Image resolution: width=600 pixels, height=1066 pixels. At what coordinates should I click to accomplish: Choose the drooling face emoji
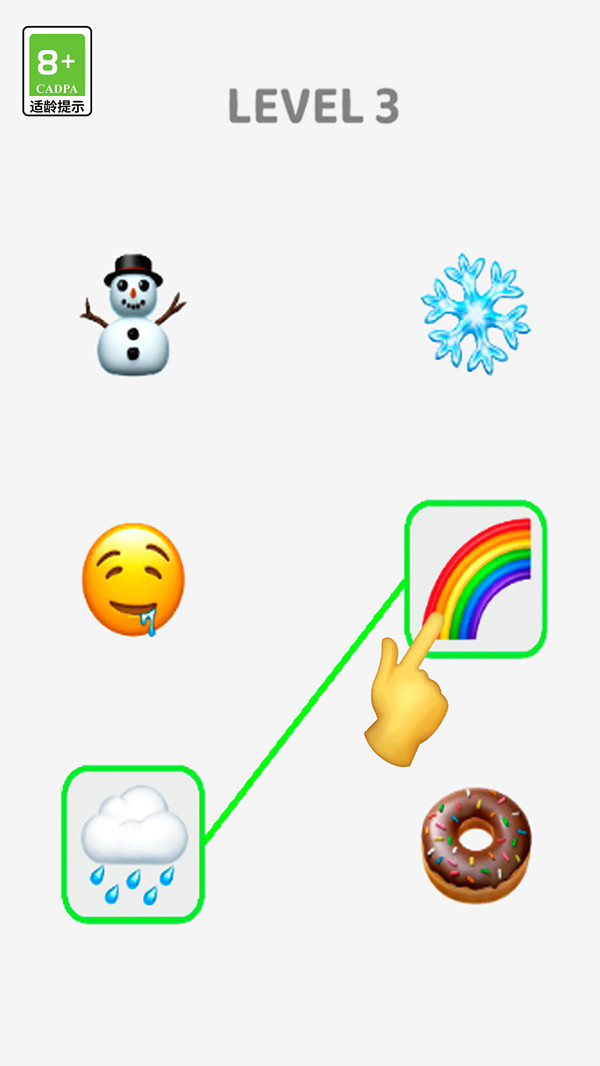point(134,579)
